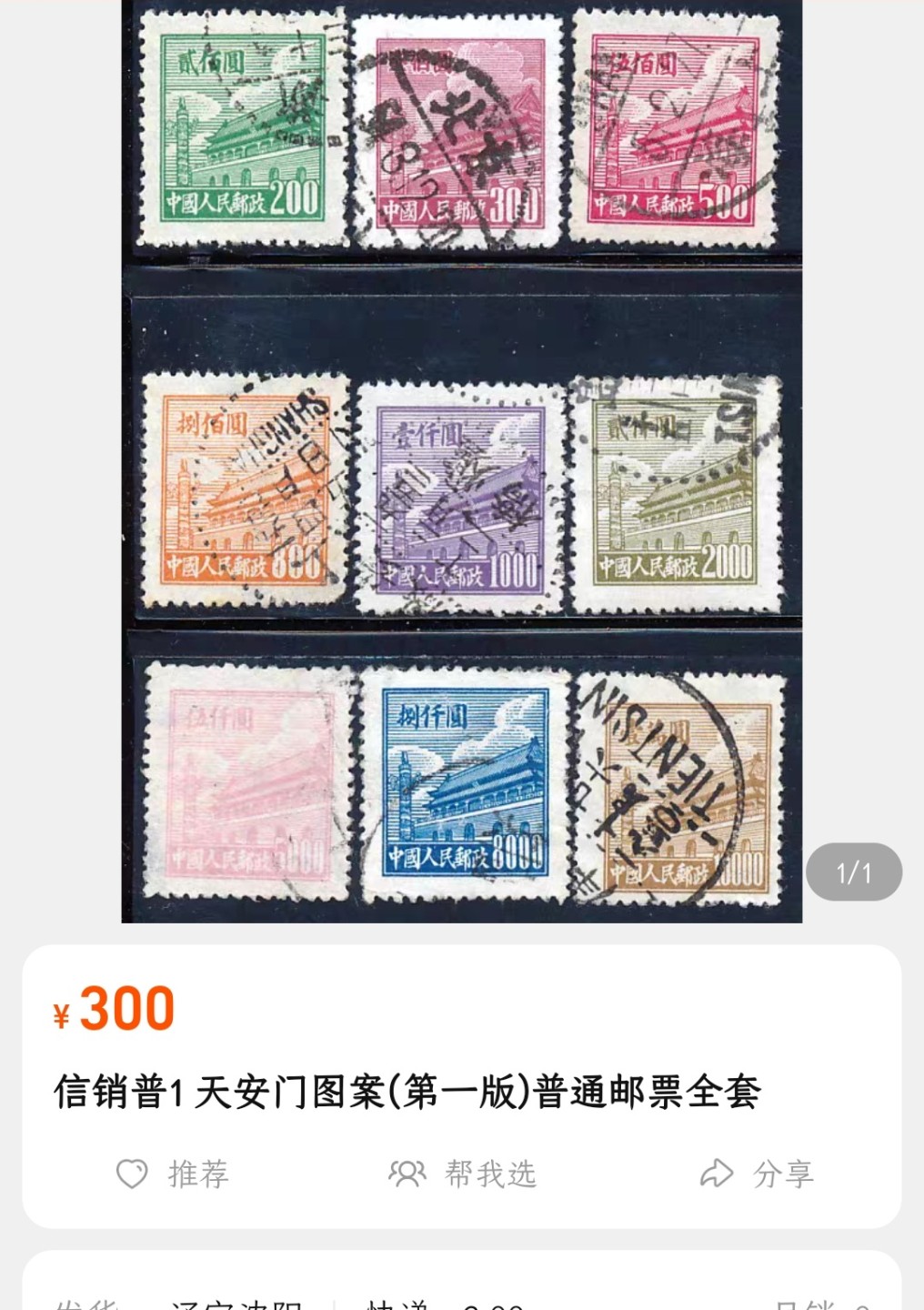Open the stamp set product photo
Image resolution: width=924 pixels, height=1310 pixels.
tap(462, 460)
